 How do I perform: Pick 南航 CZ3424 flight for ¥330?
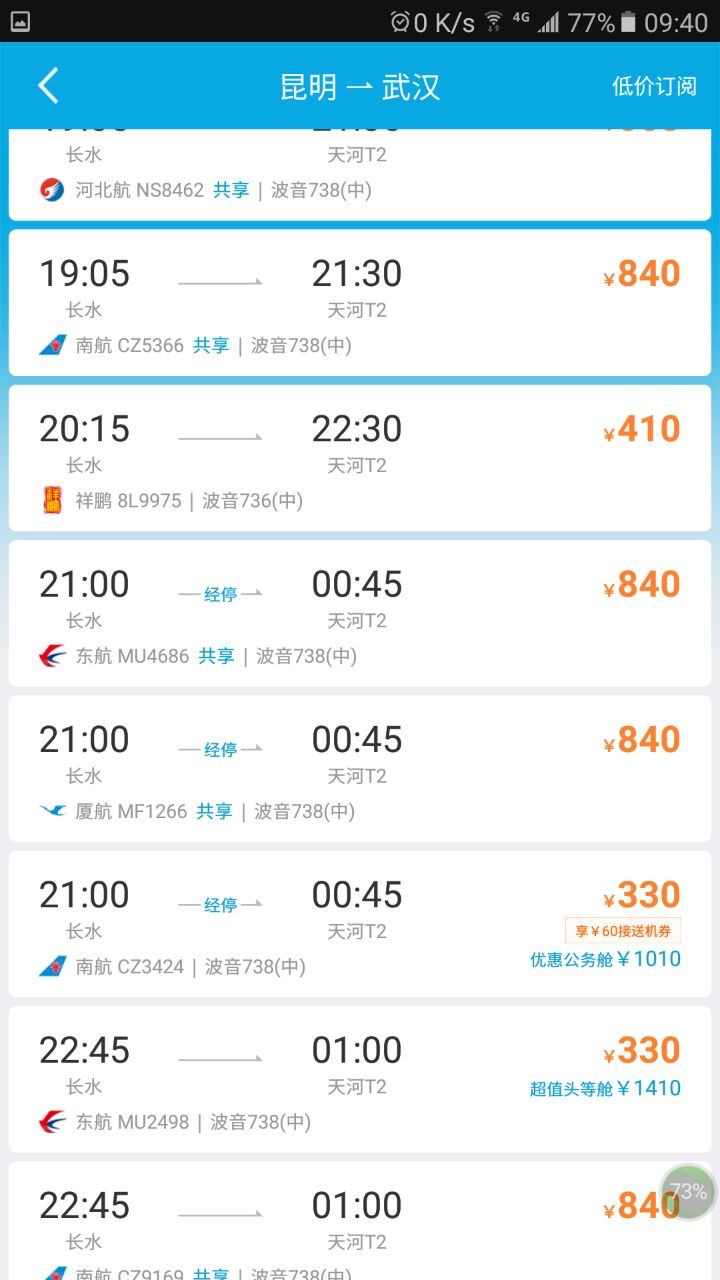click(360, 924)
